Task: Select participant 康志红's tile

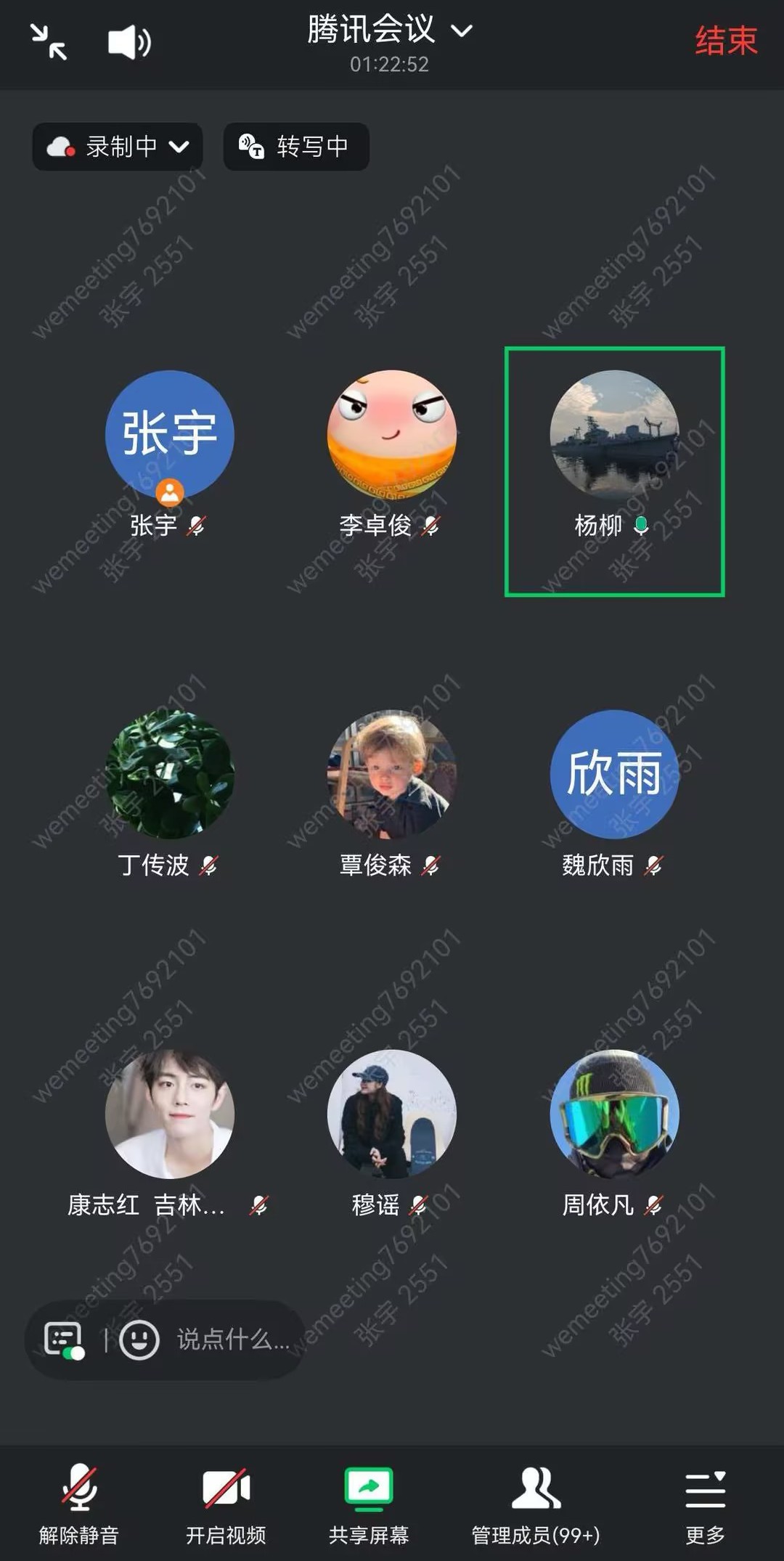Action: click(x=169, y=1114)
